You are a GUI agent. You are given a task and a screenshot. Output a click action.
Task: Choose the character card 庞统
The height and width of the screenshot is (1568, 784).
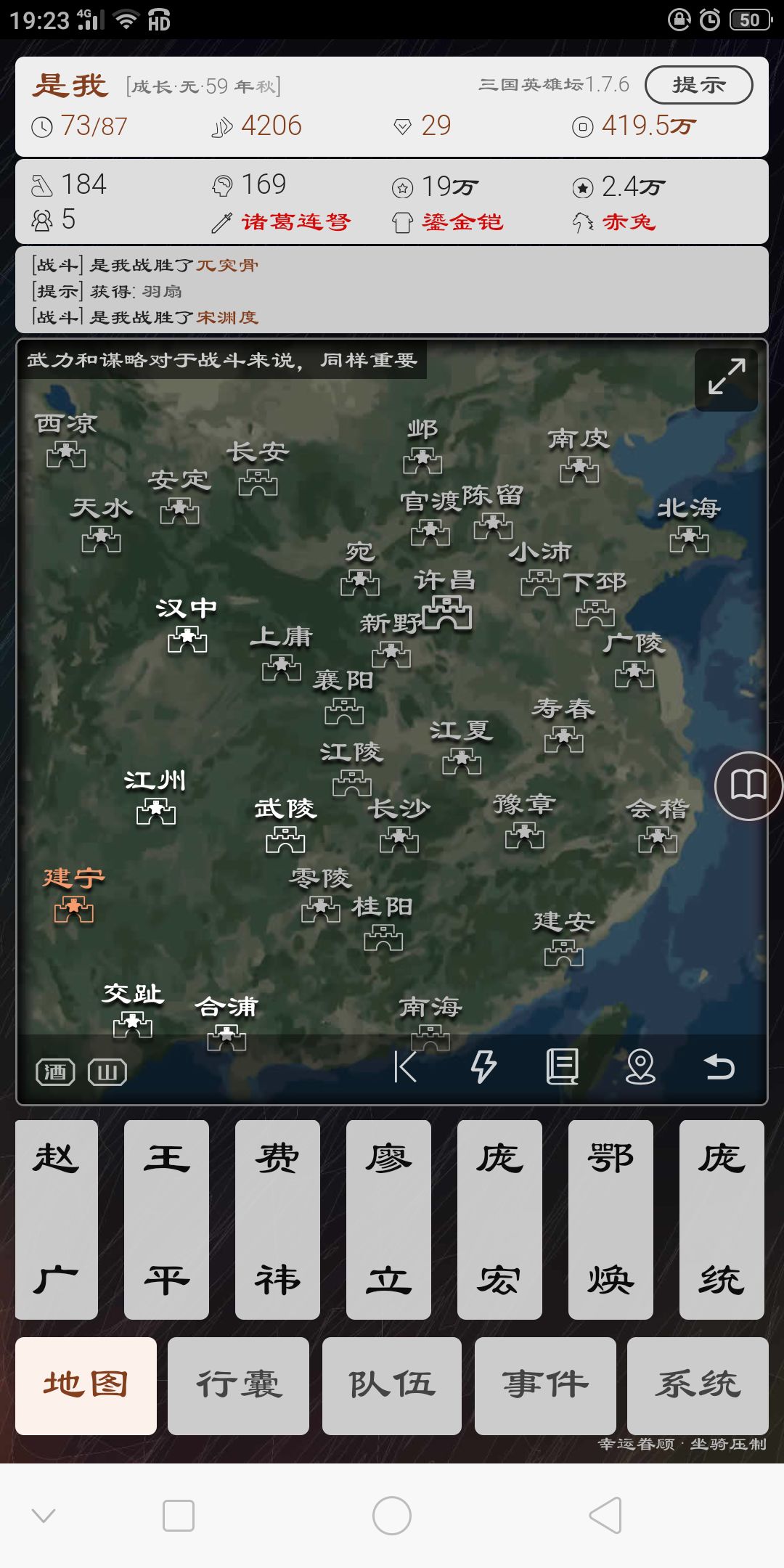click(x=722, y=1220)
